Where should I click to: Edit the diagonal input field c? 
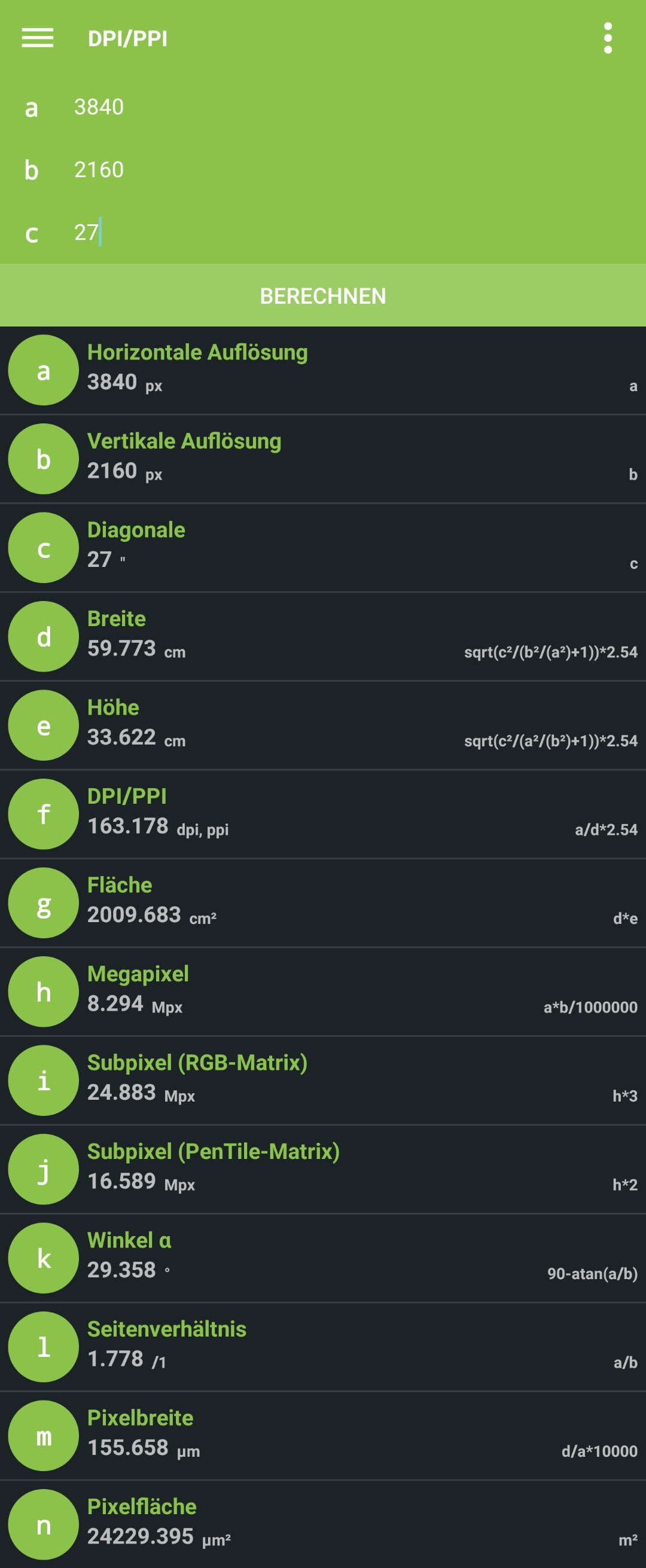click(353, 233)
